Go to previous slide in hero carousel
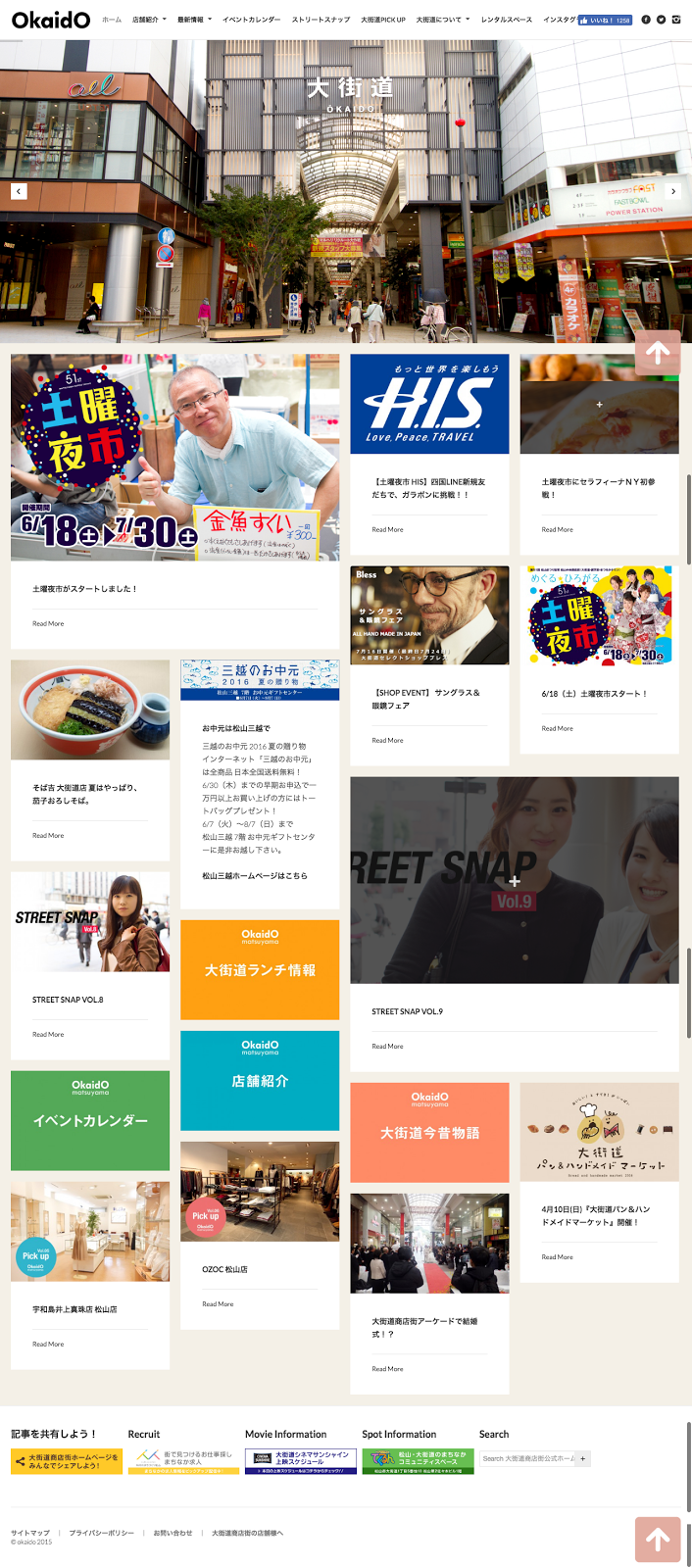The height and width of the screenshot is (1568, 692). (19, 191)
